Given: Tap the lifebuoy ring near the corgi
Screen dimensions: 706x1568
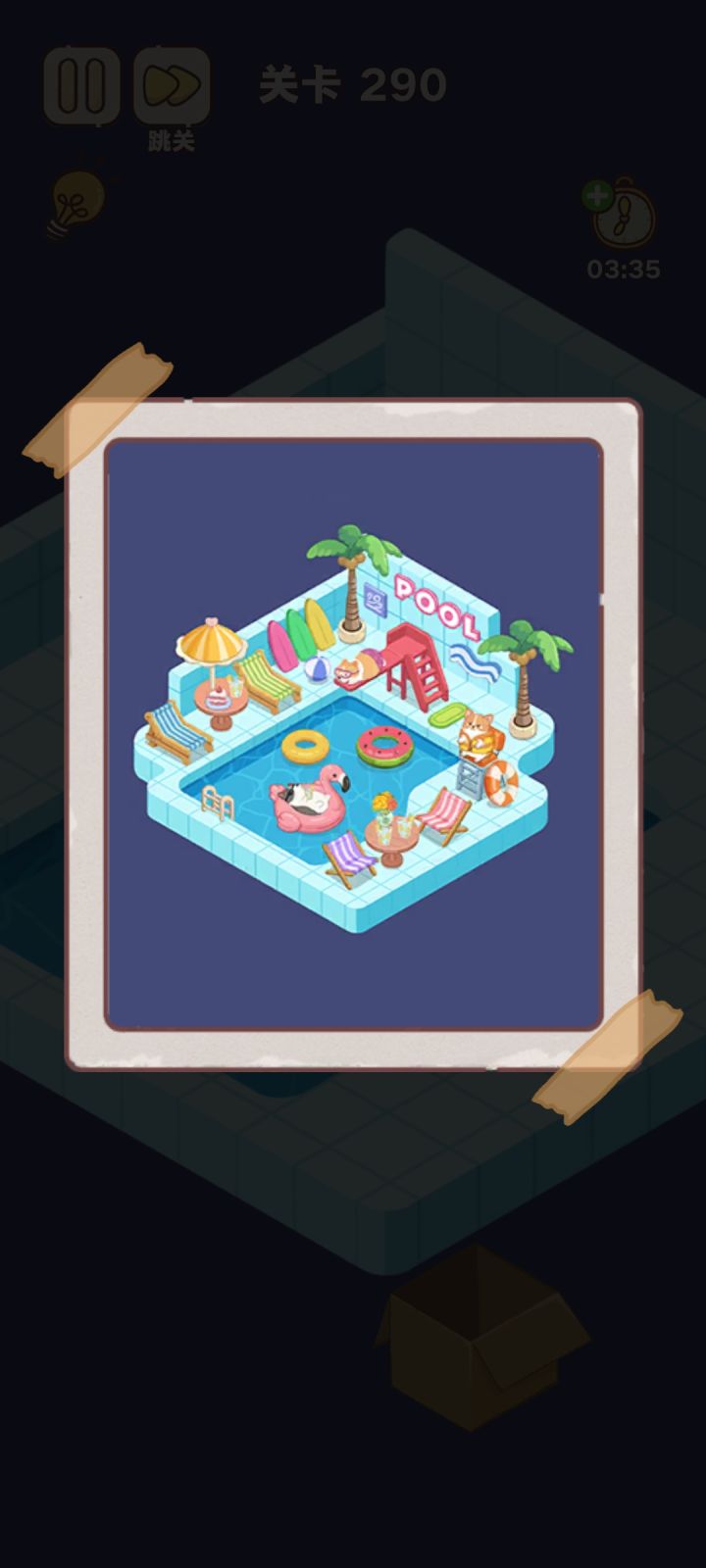Looking at the screenshot, I should click(x=504, y=779).
